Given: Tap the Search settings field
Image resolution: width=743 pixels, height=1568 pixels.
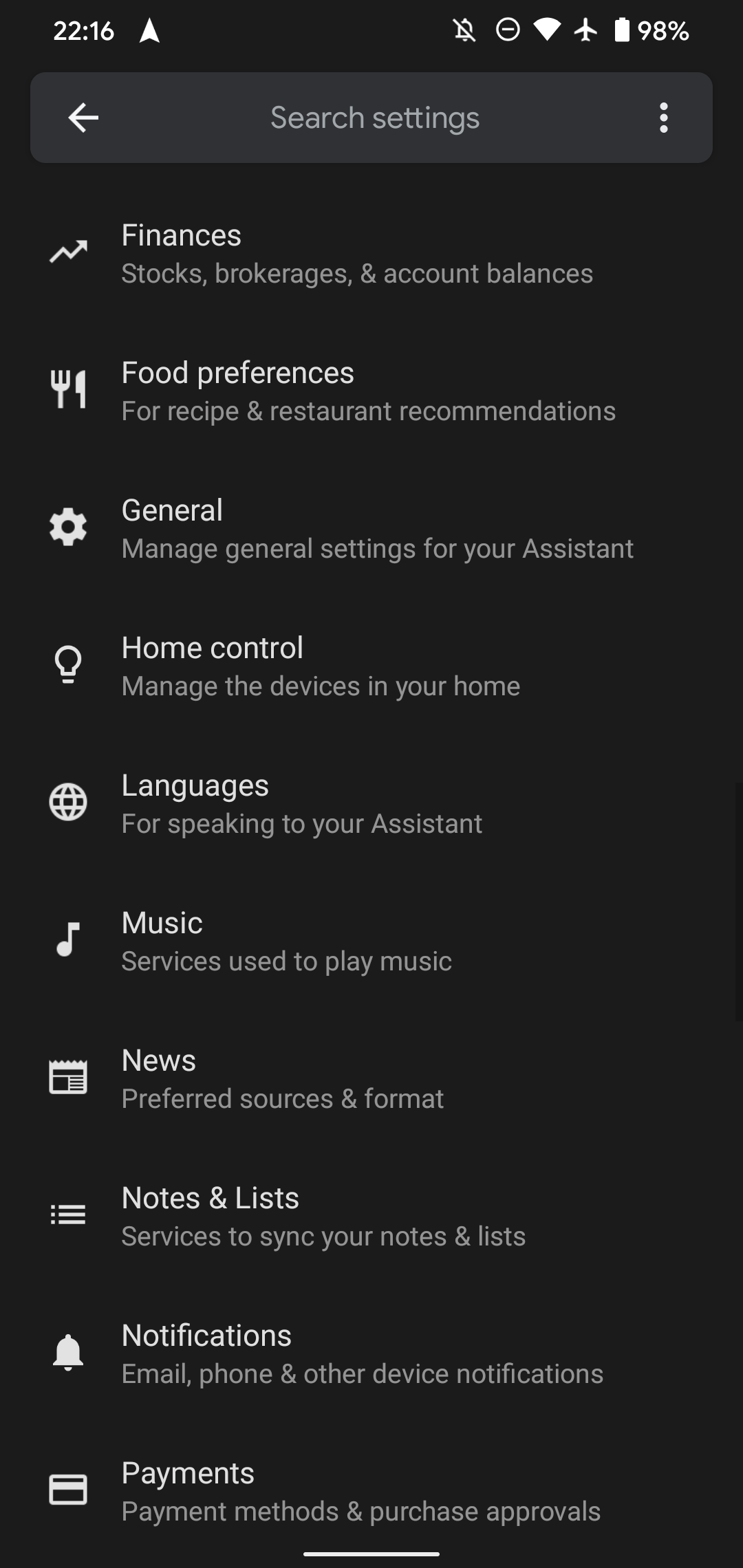Looking at the screenshot, I should coord(375,117).
